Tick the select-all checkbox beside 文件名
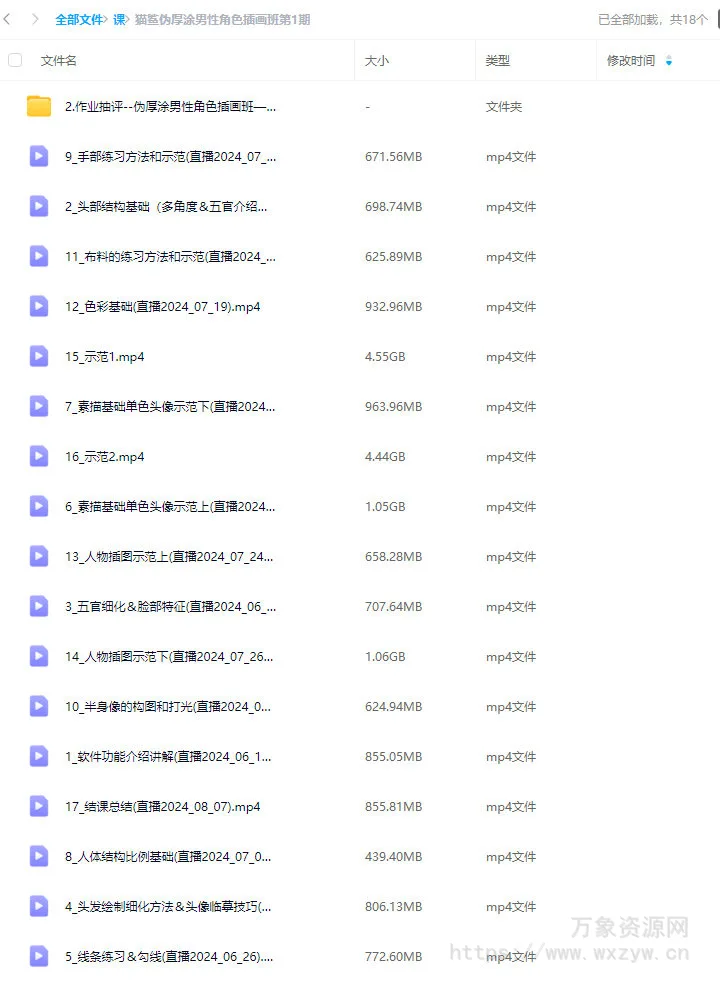 coord(15,60)
